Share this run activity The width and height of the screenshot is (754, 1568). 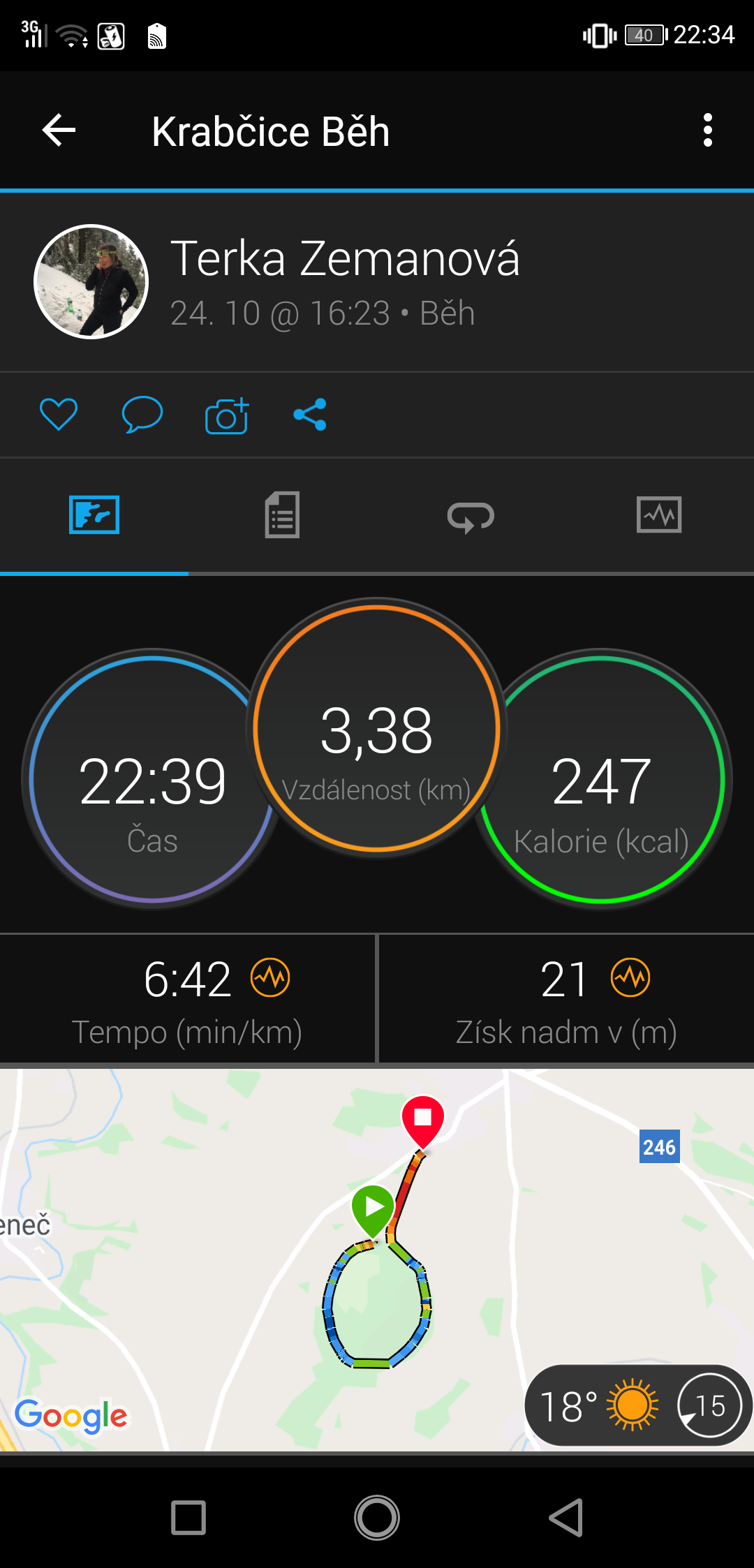310,415
